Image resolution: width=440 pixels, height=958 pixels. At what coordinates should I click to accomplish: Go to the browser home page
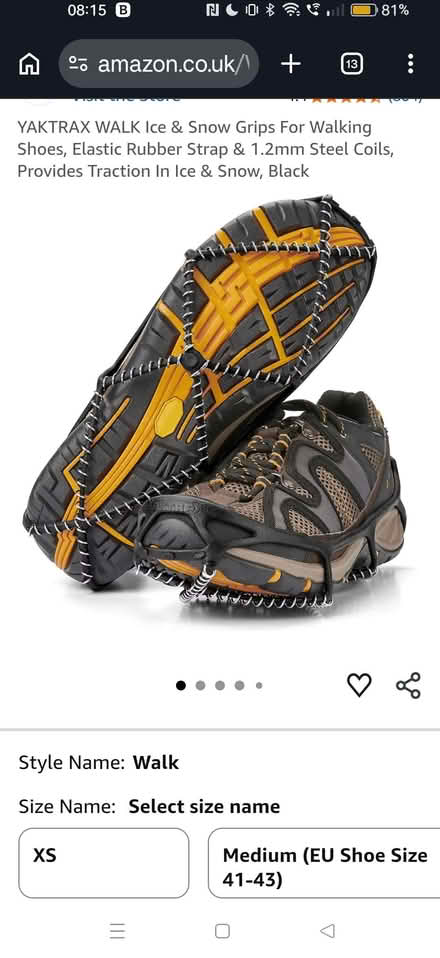click(29, 64)
